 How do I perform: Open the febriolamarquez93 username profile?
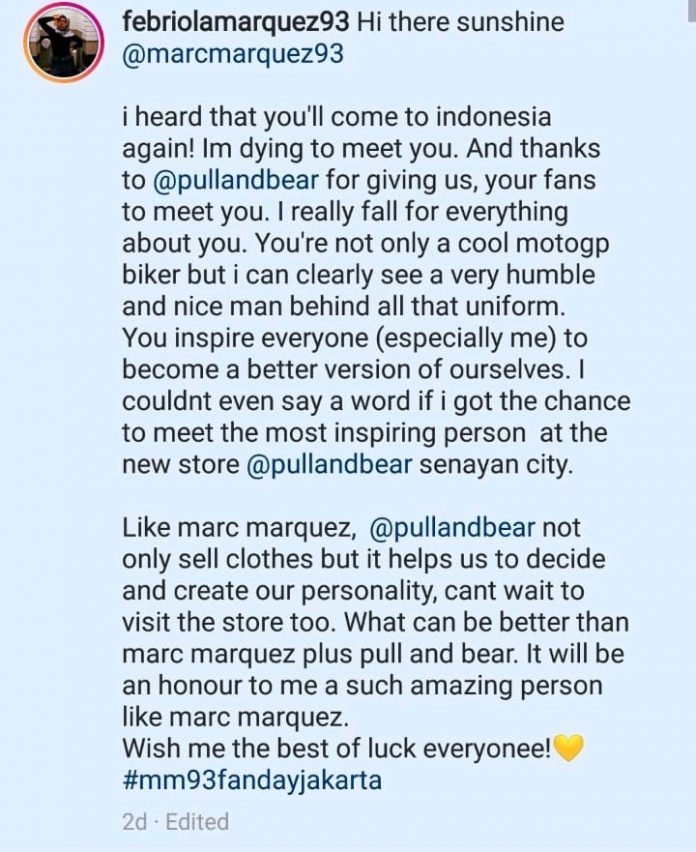click(x=236, y=21)
